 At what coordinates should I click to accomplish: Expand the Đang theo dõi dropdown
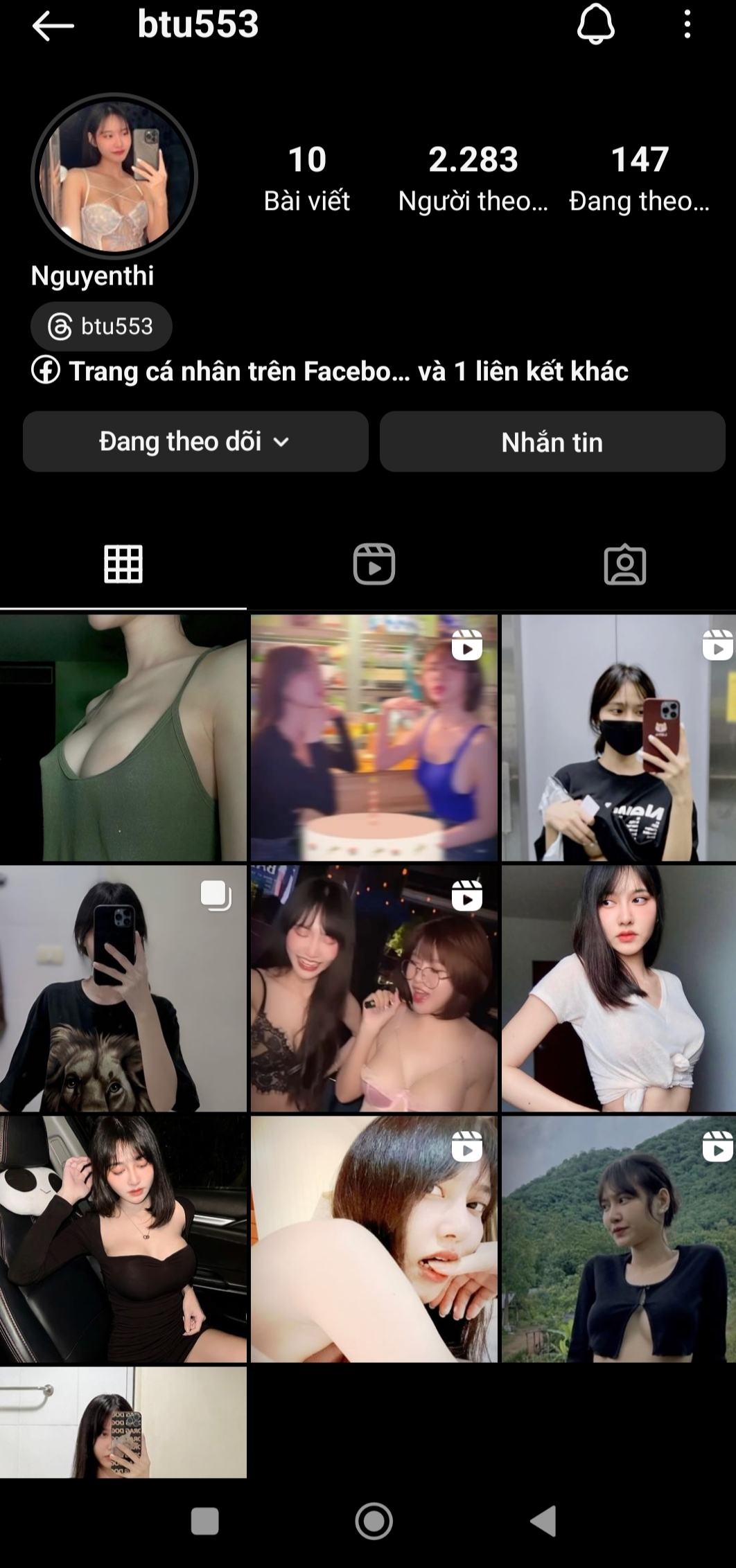coord(195,442)
